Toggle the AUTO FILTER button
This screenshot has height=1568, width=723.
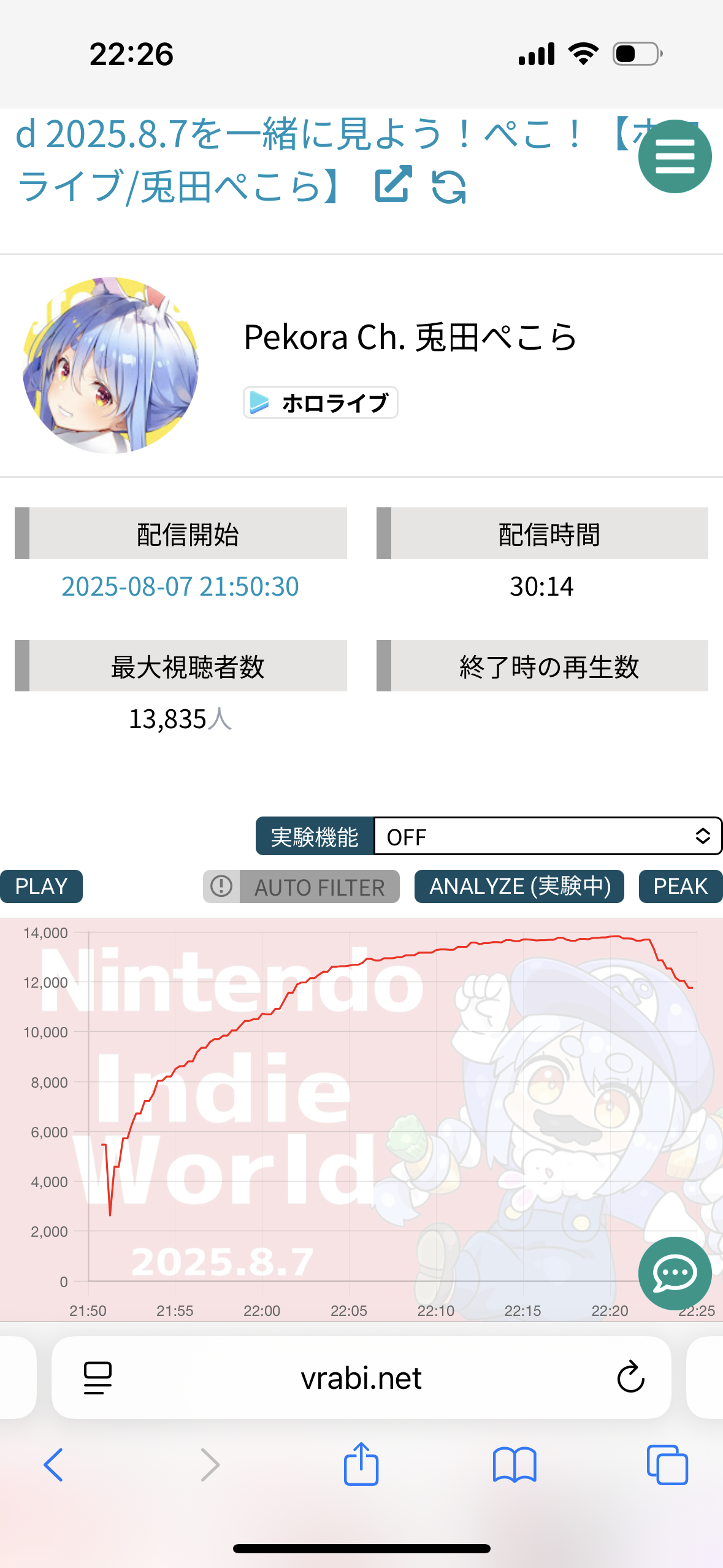pyautogui.click(x=302, y=887)
